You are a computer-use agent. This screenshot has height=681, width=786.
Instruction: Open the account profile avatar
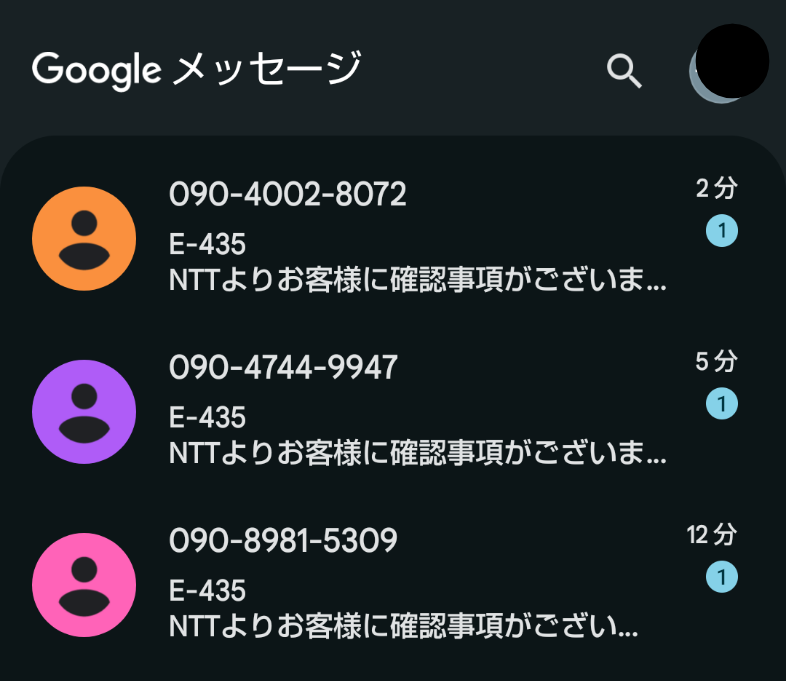click(x=728, y=64)
